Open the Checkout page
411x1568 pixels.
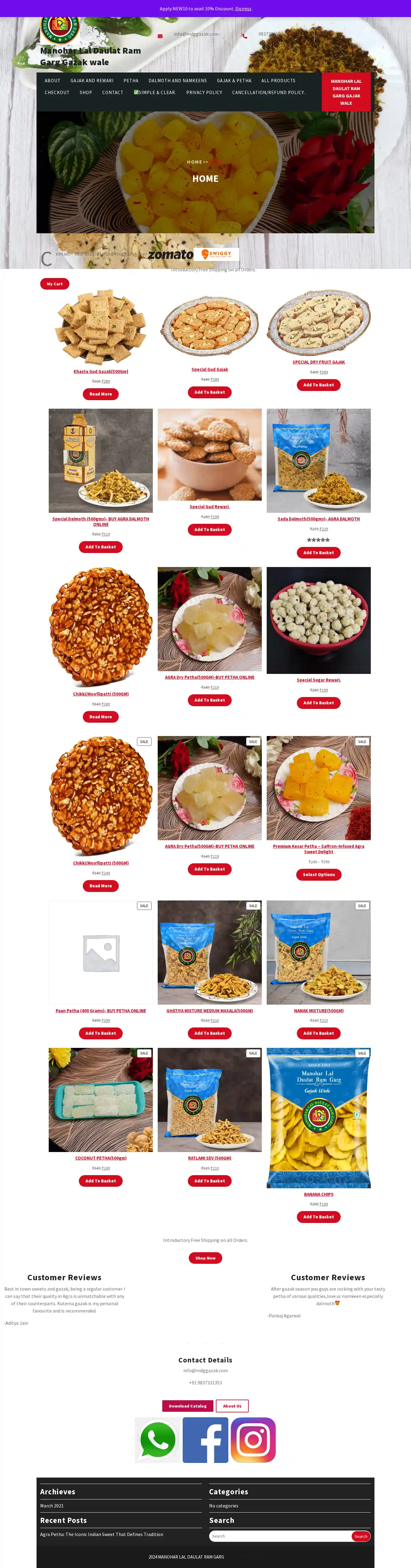point(57,93)
